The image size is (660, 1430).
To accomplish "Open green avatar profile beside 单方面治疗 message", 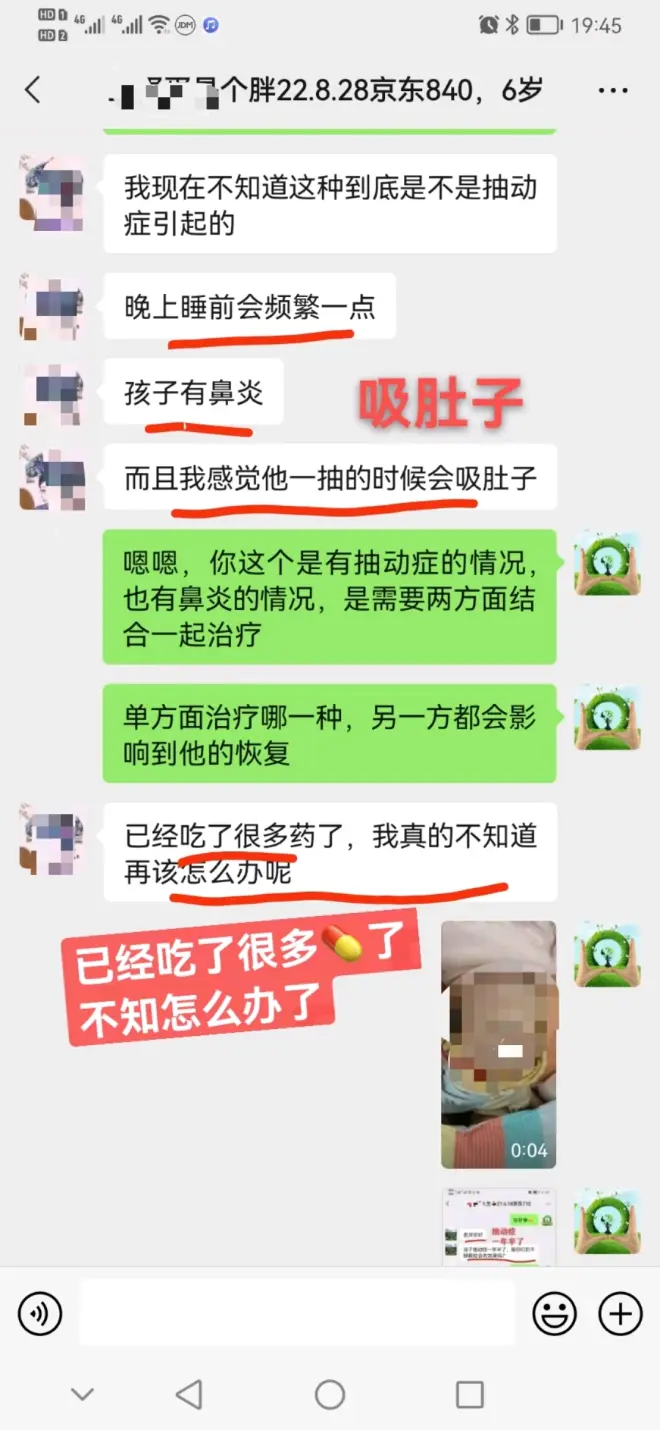I will point(607,718).
